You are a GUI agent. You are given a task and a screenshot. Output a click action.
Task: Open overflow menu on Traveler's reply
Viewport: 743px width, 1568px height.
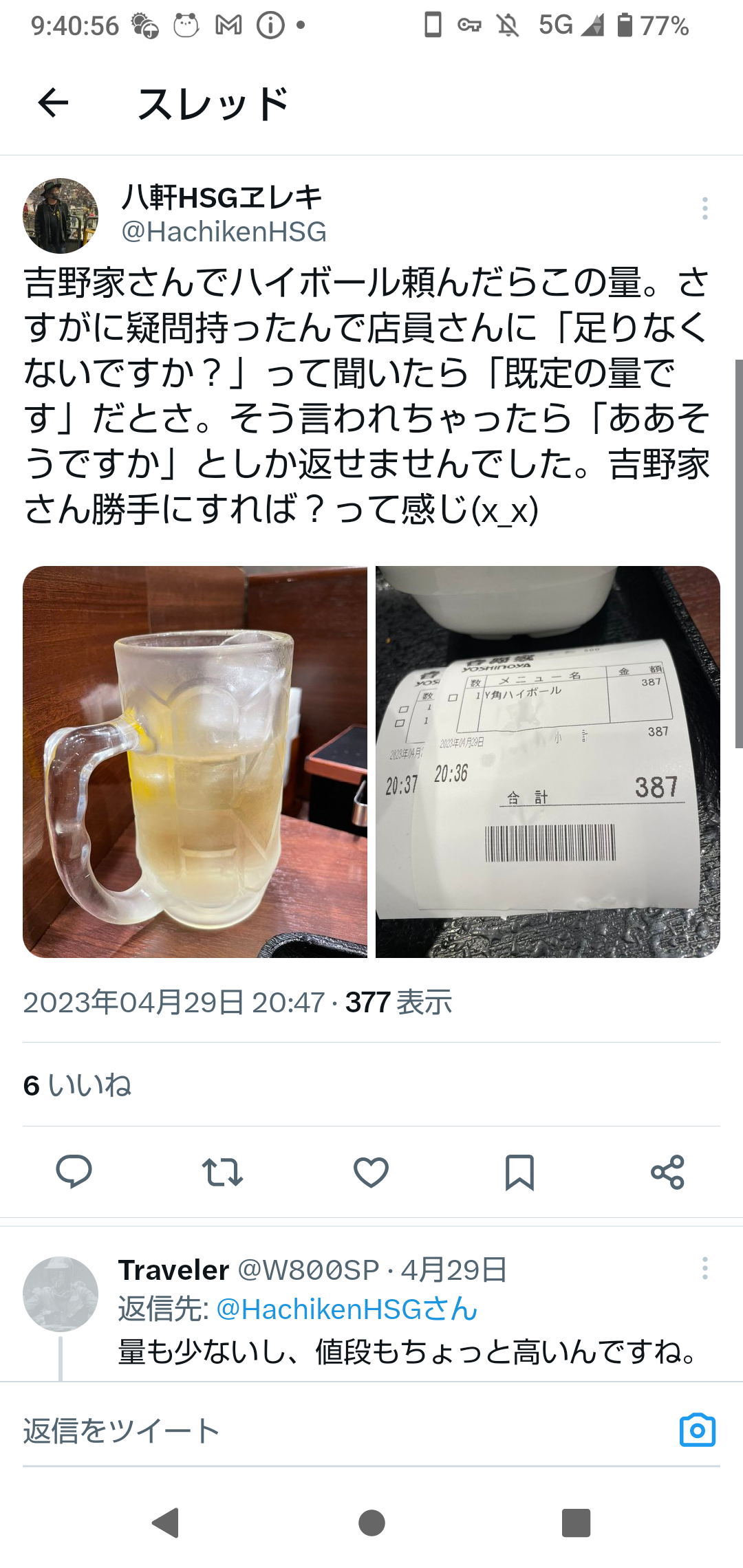tap(704, 1268)
